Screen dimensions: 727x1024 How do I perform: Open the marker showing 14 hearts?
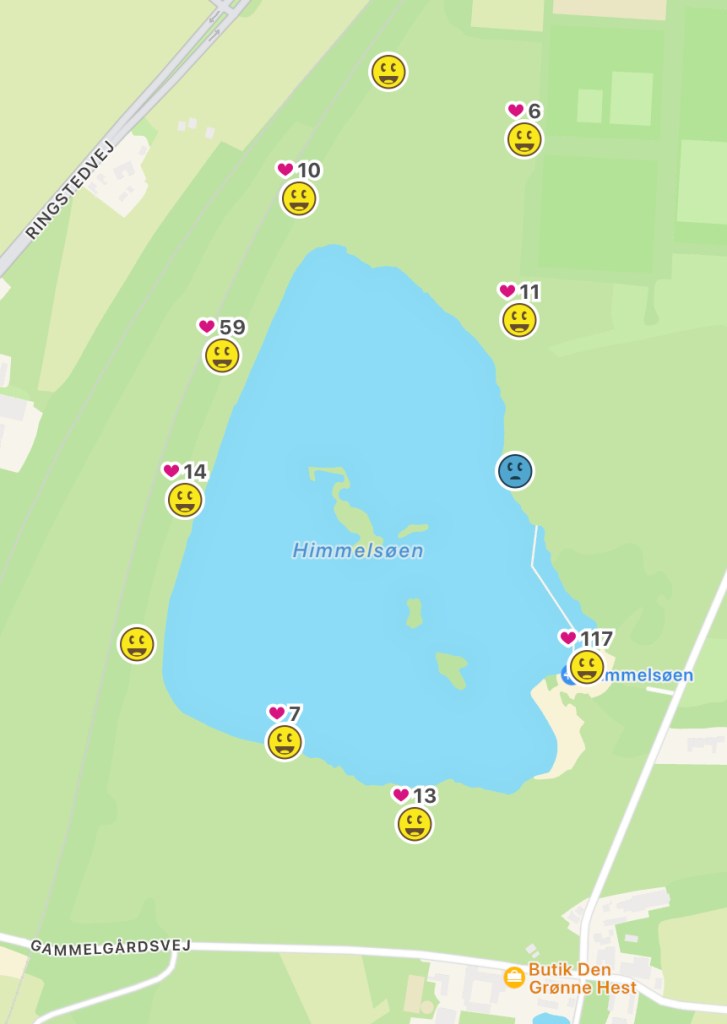pos(186,500)
